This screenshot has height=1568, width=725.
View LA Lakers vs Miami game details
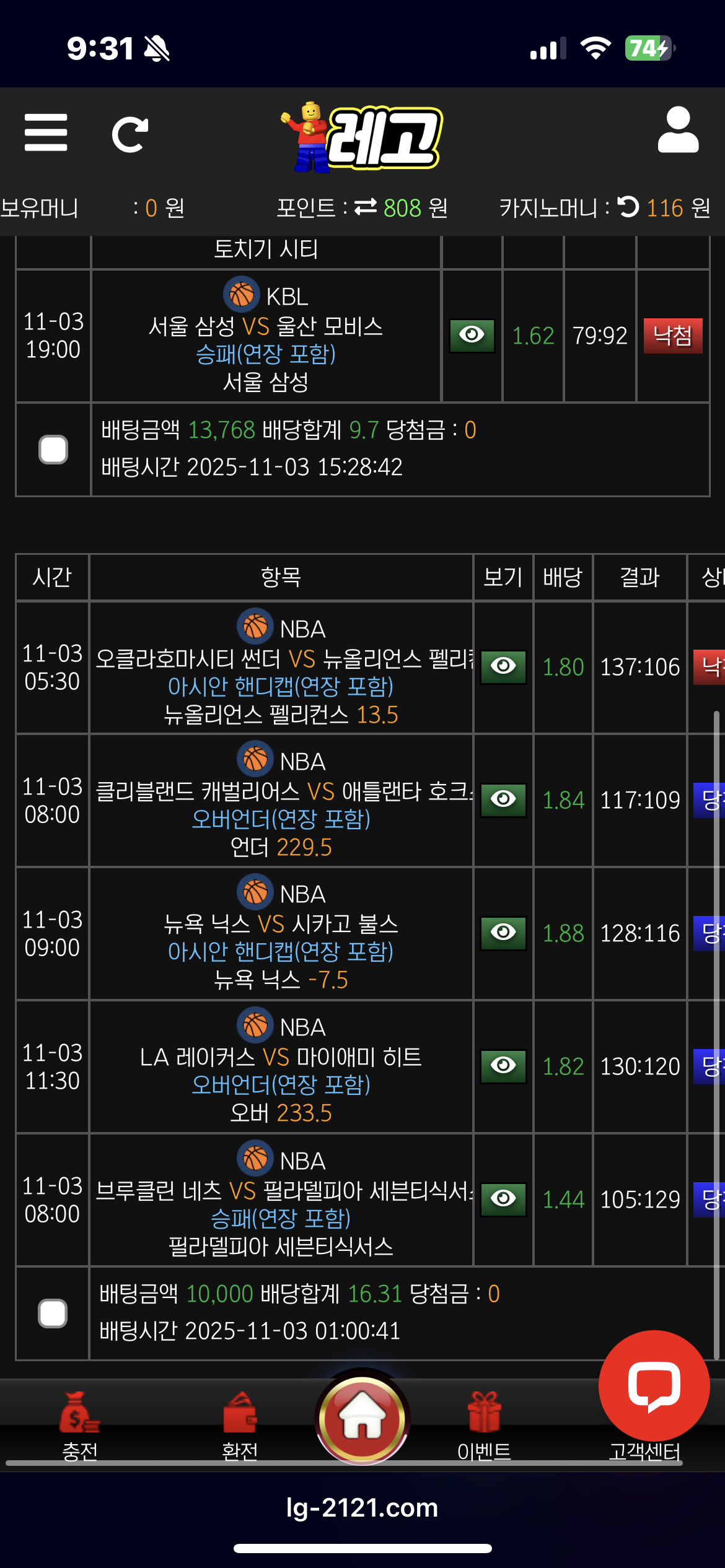pos(503,1066)
